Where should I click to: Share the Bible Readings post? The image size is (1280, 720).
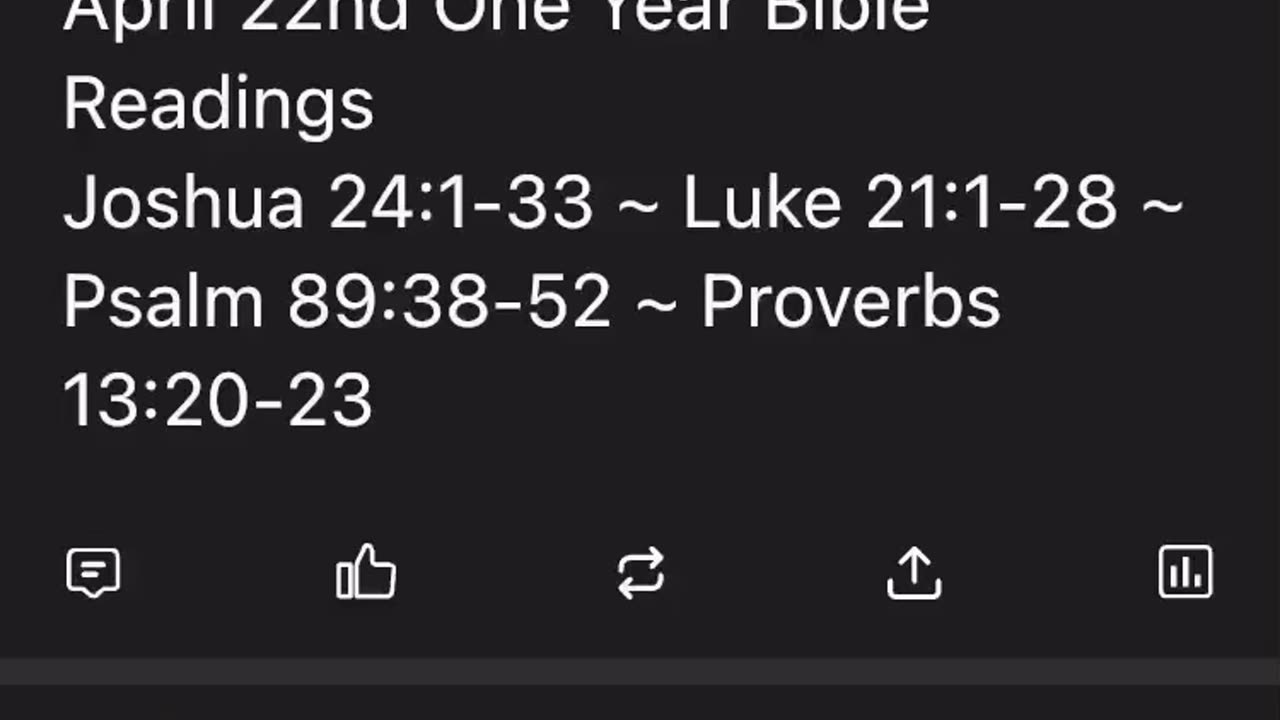tap(914, 573)
